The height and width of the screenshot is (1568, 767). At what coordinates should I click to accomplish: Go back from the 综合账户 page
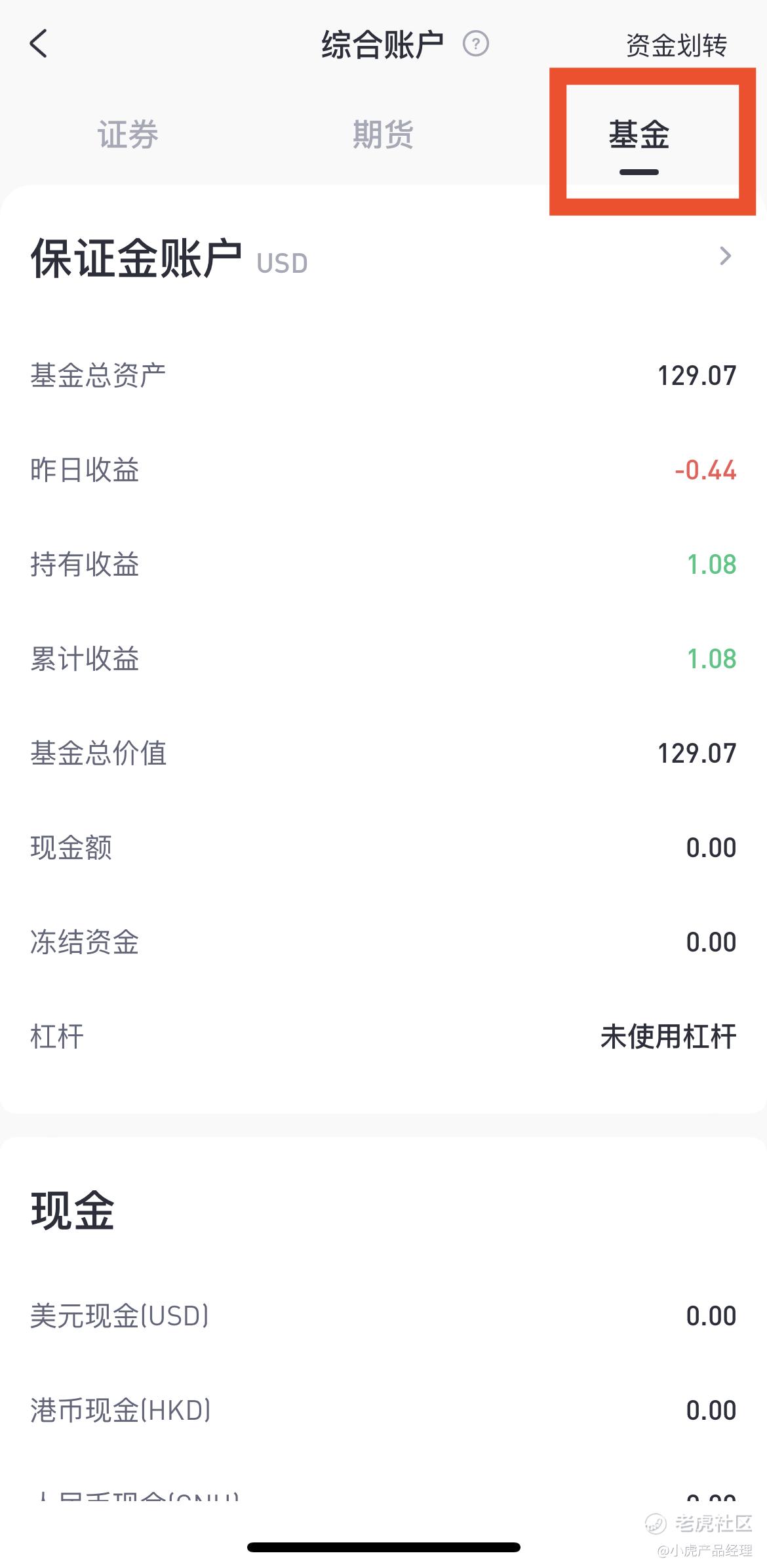(39, 45)
